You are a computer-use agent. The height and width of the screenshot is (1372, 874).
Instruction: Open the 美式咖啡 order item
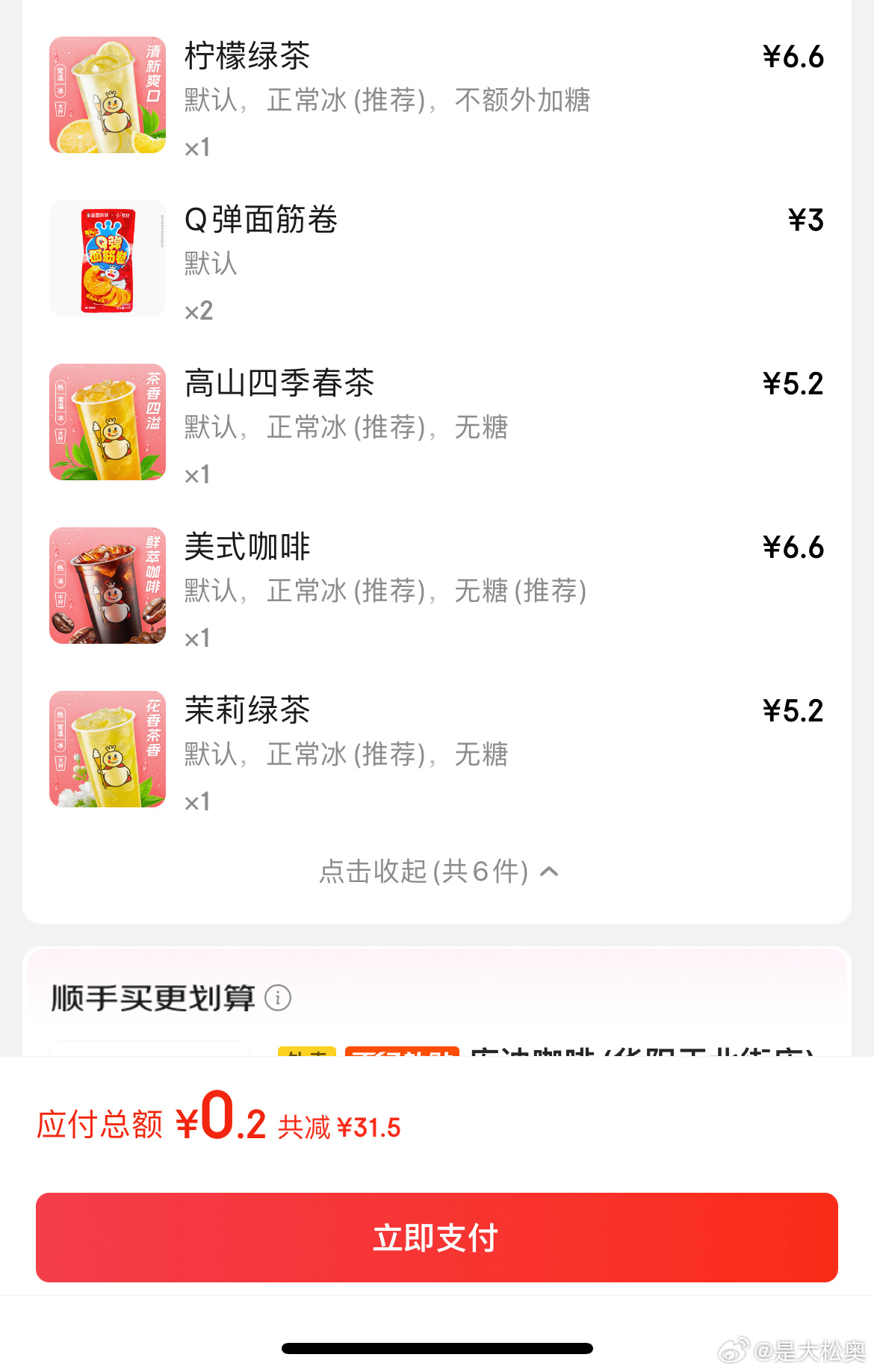(x=247, y=547)
